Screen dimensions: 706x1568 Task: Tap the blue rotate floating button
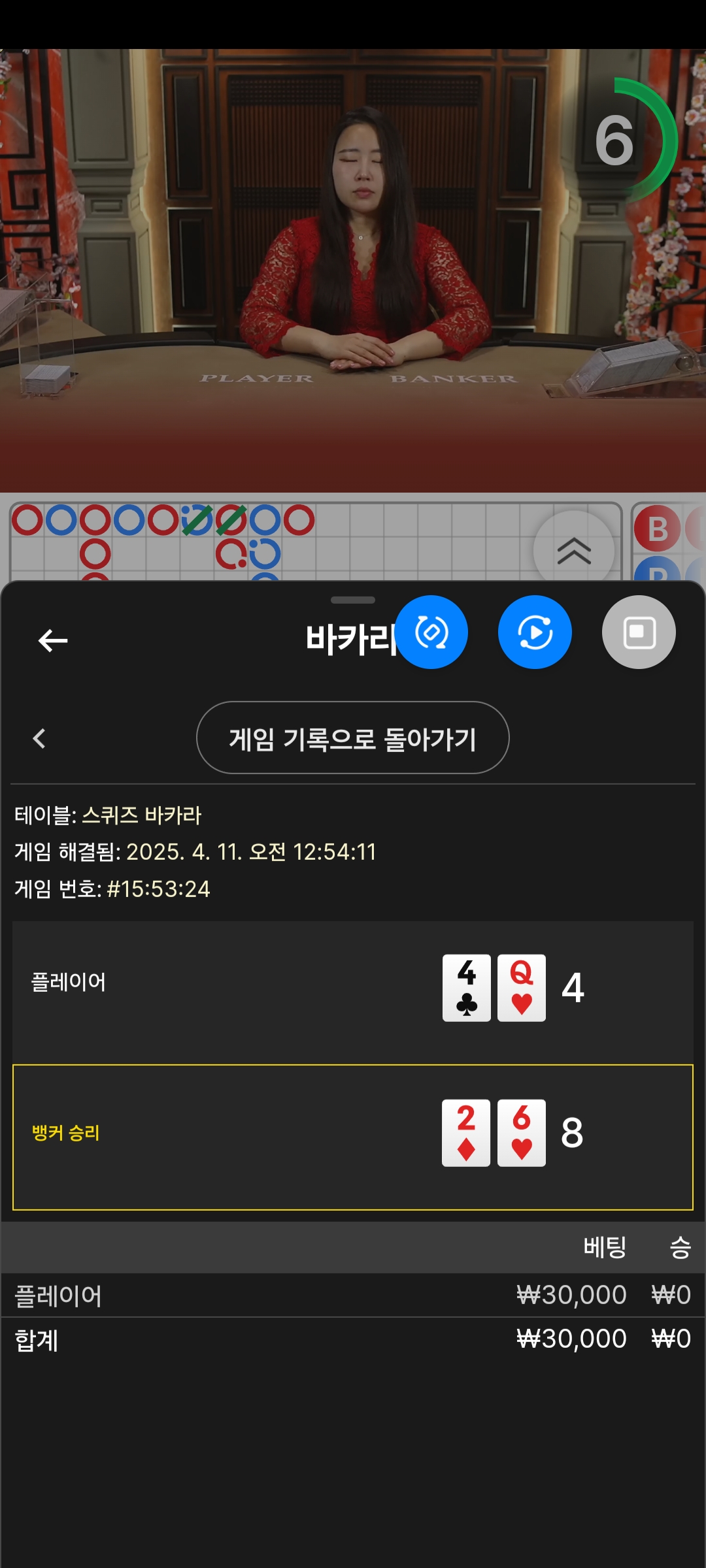(431, 632)
